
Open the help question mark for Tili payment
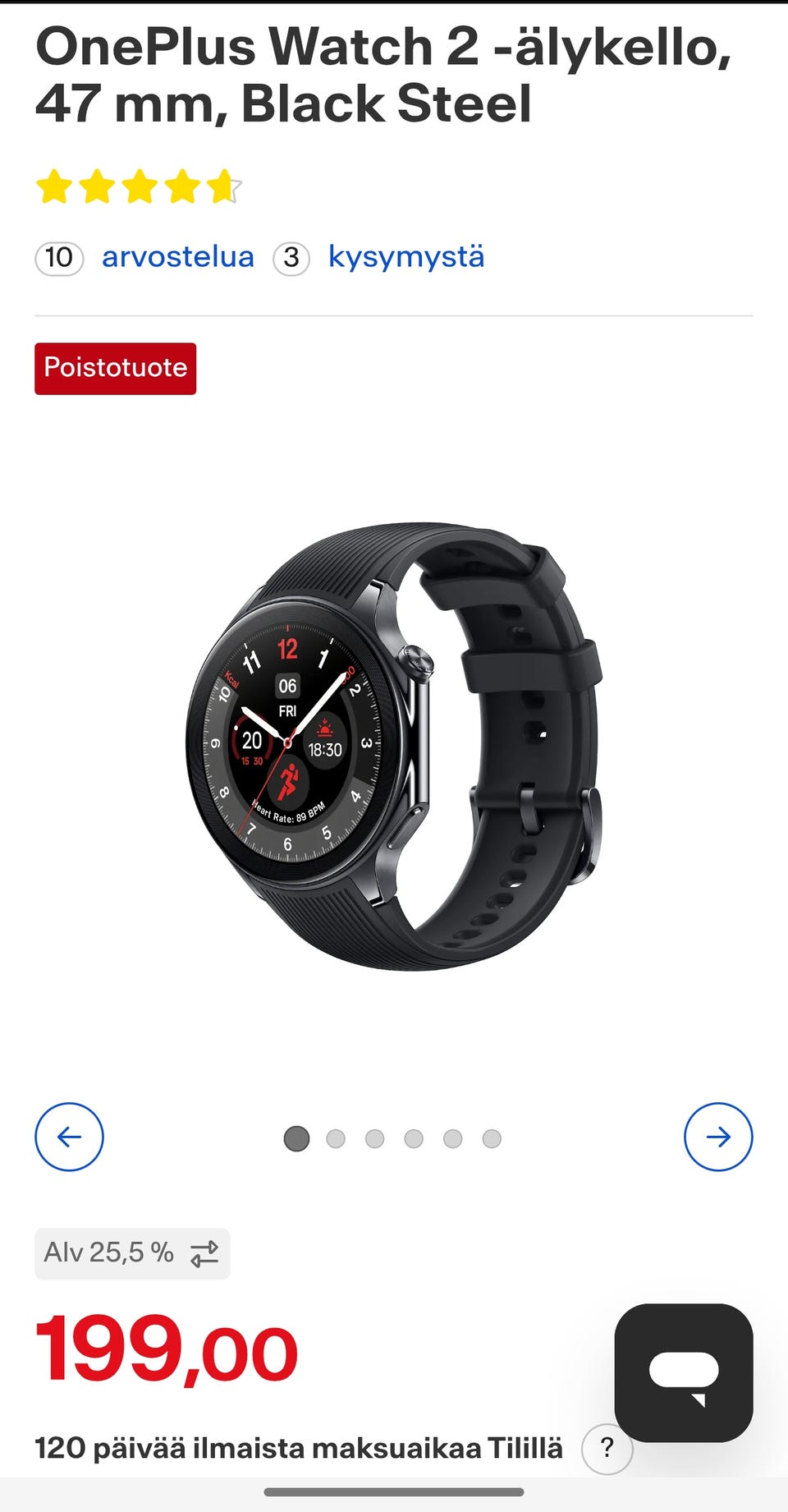tap(607, 1449)
